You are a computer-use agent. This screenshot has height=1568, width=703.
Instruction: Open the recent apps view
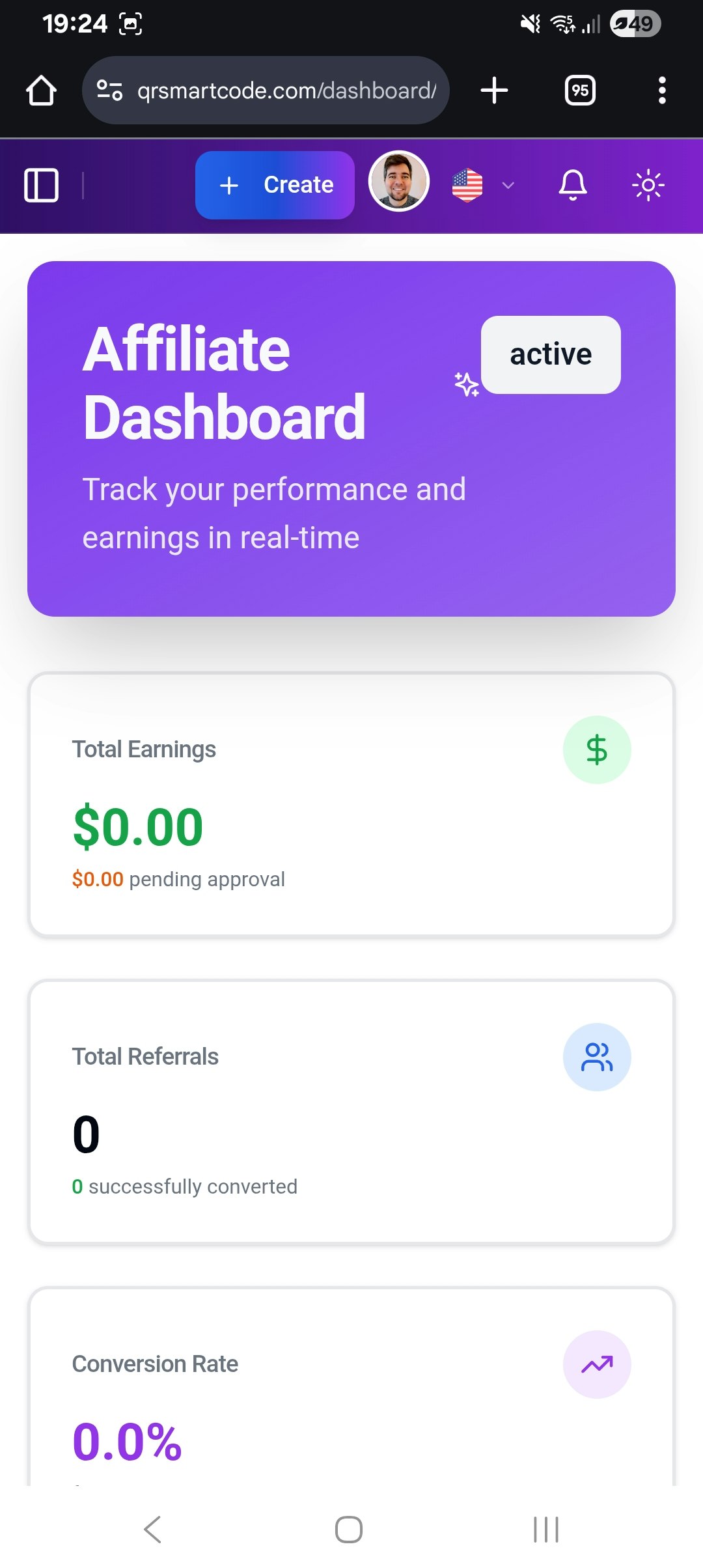point(545,1530)
